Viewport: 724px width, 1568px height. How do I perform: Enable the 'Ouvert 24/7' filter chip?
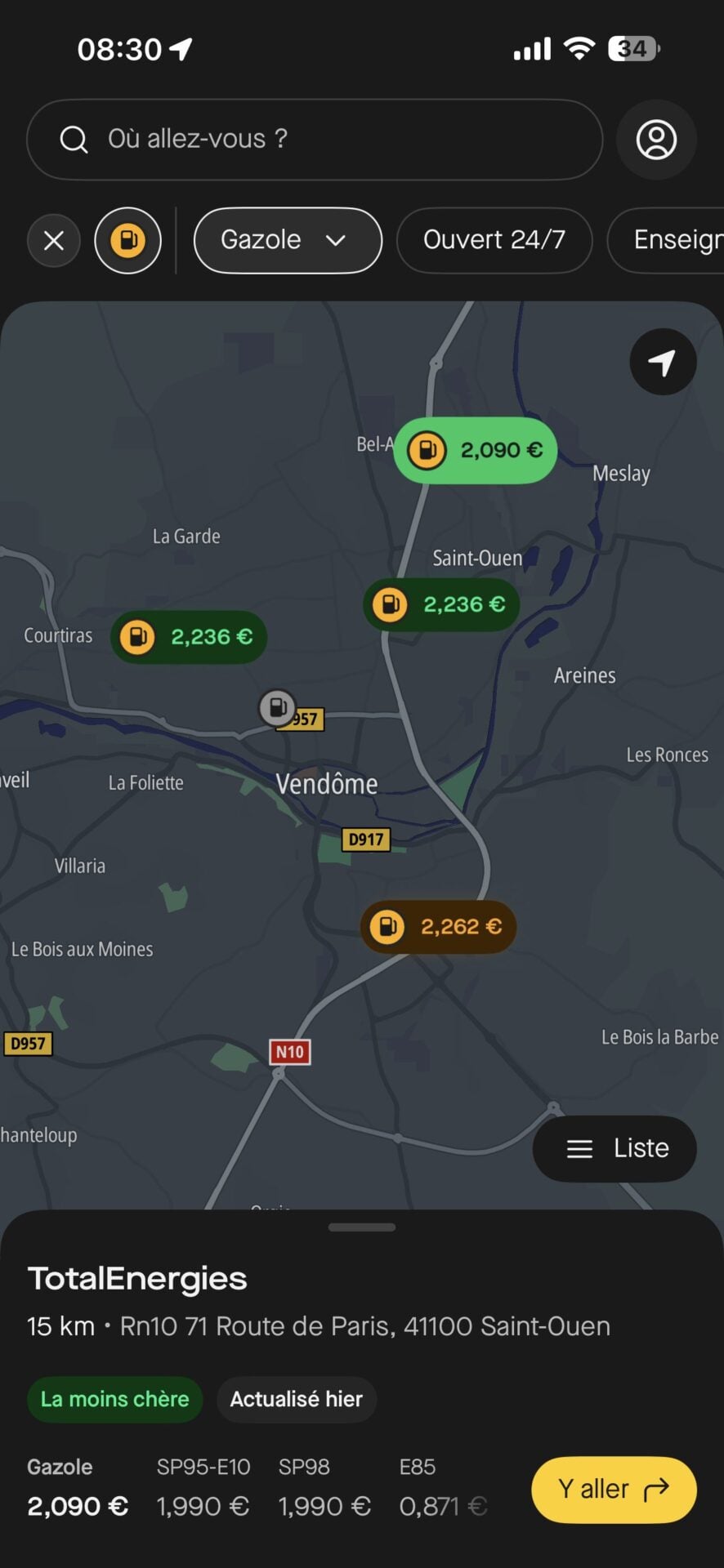[x=494, y=240]
